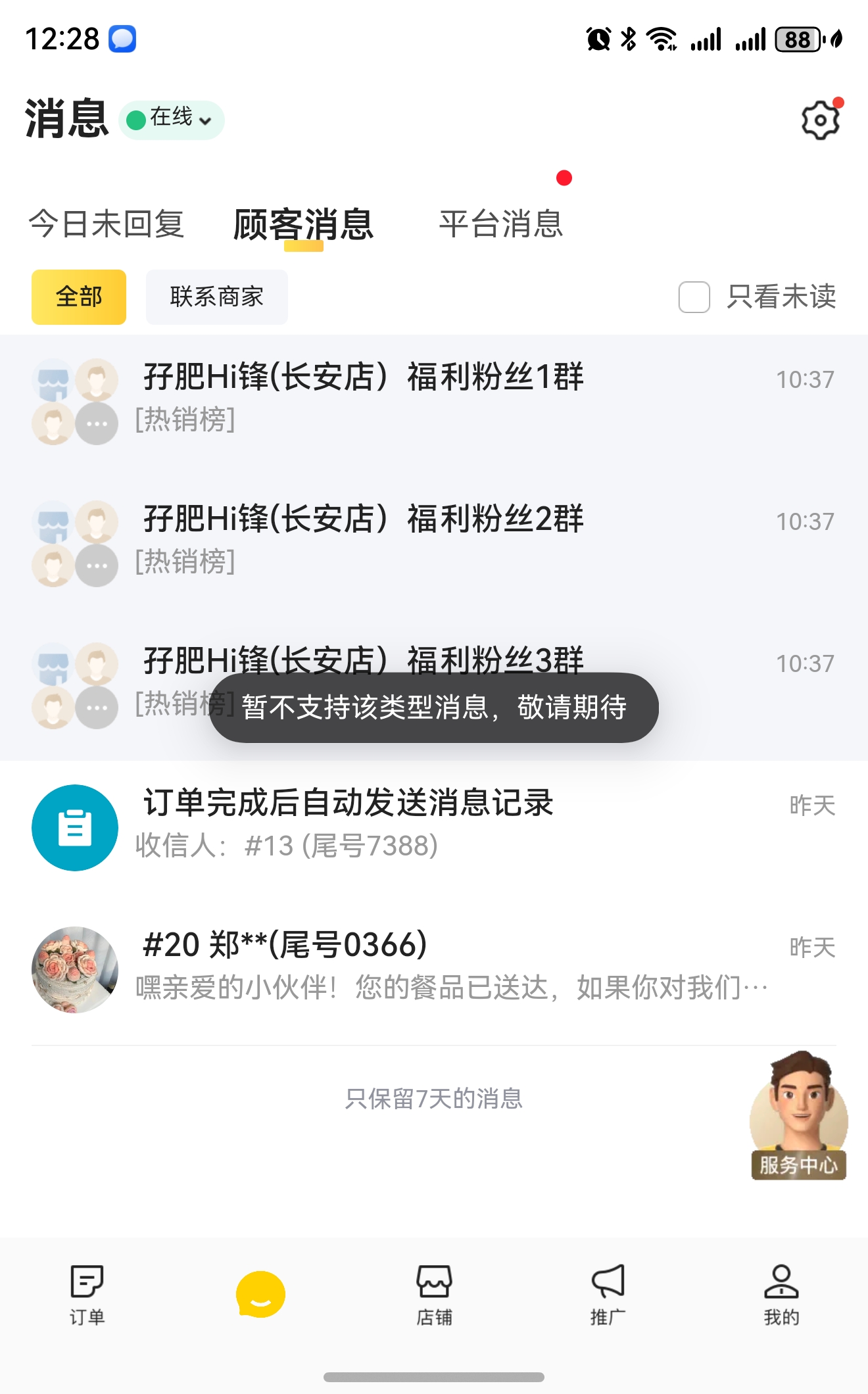Expand the 在线 status dropdown
Viewport: 868px width, 1394px height.
pos(172,120)
